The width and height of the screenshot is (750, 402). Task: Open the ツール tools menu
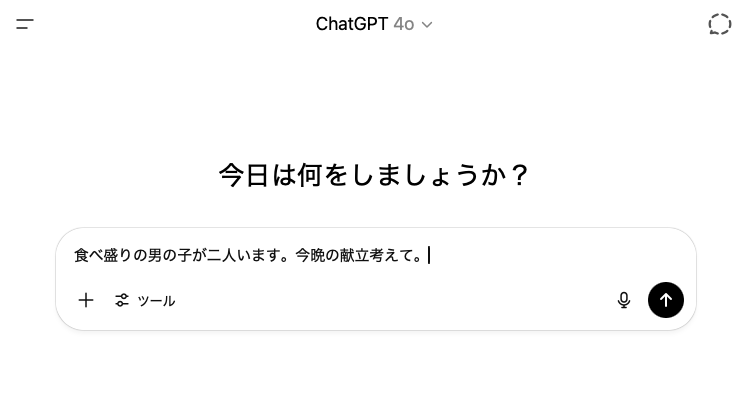(145, 300)
